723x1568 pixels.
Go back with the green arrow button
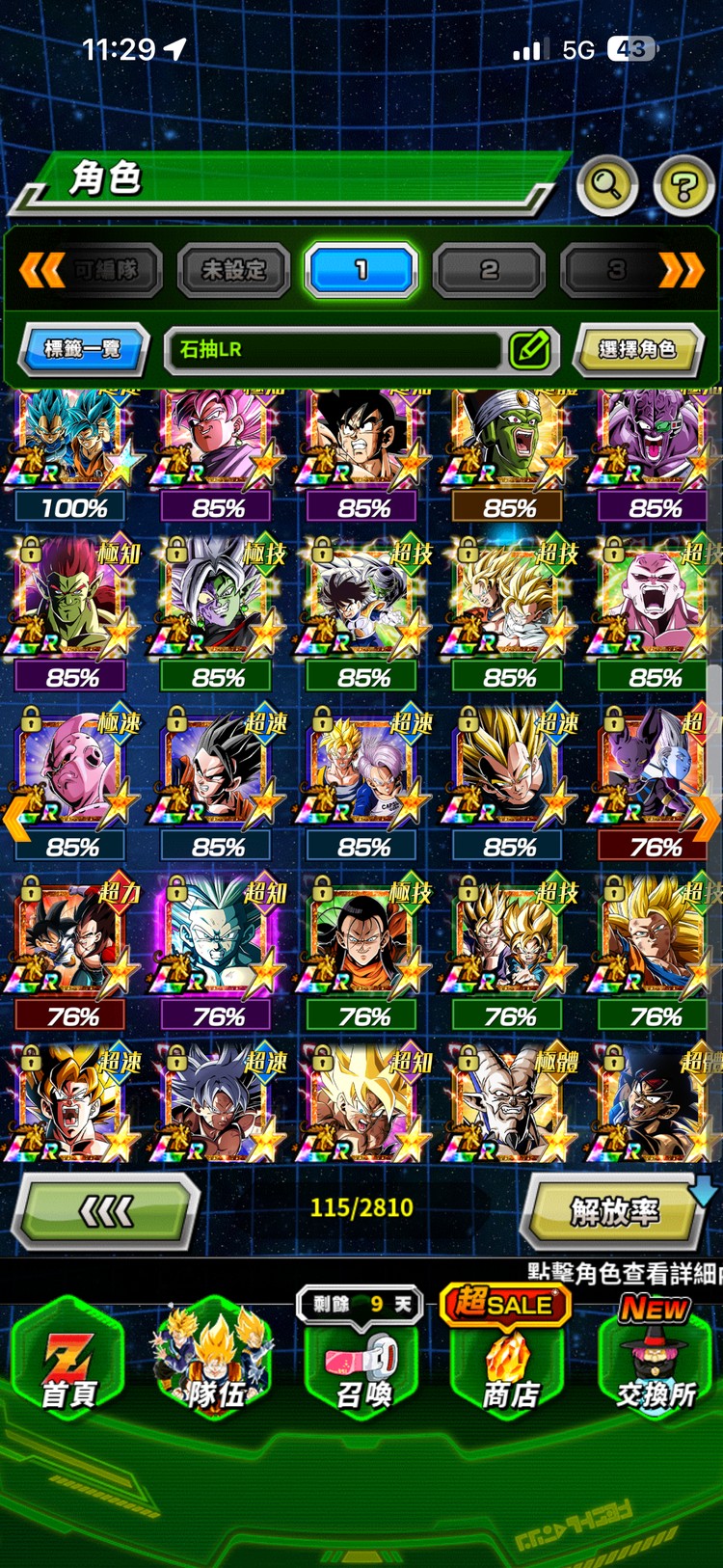point(106,1210)
